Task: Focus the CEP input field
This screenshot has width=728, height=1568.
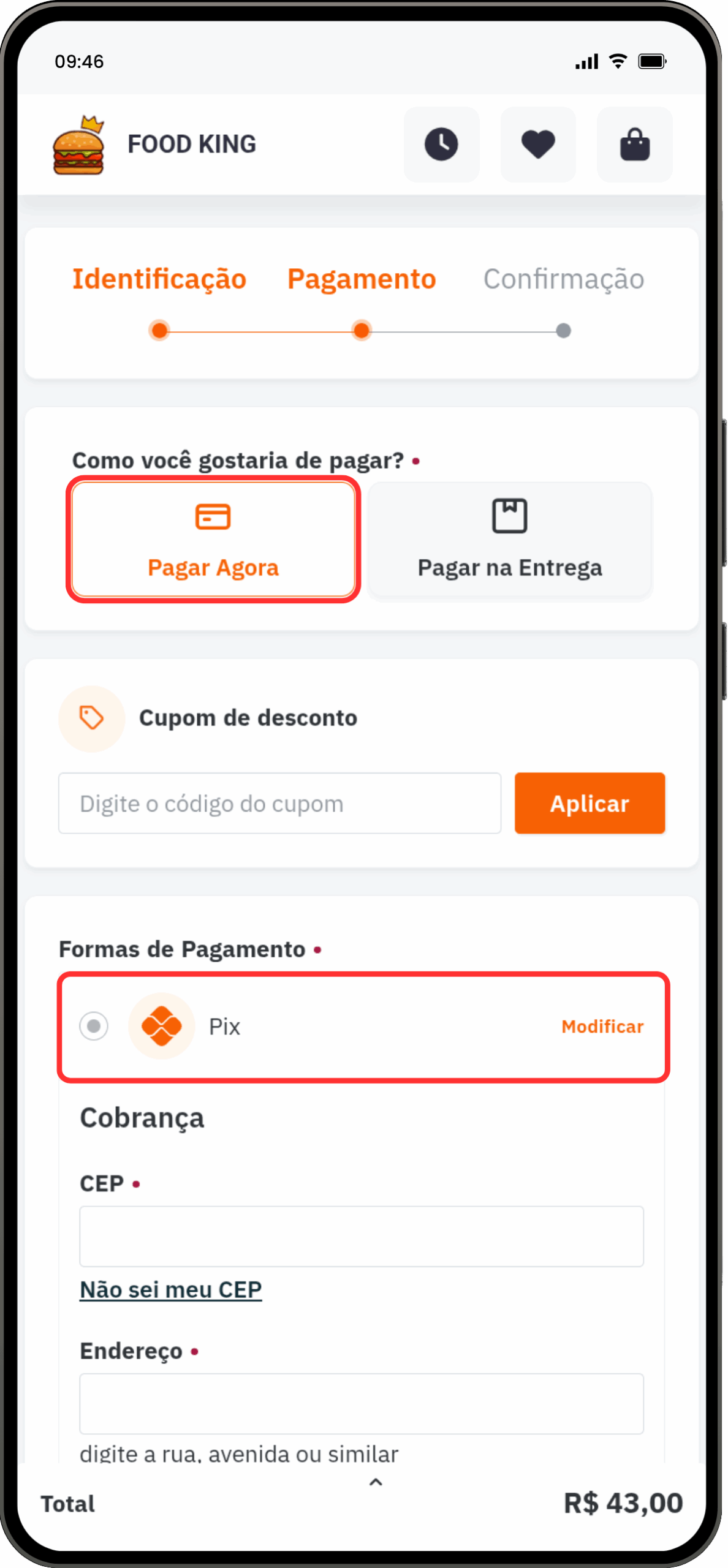Action: pyautogui.click(x=362, y=1236)
